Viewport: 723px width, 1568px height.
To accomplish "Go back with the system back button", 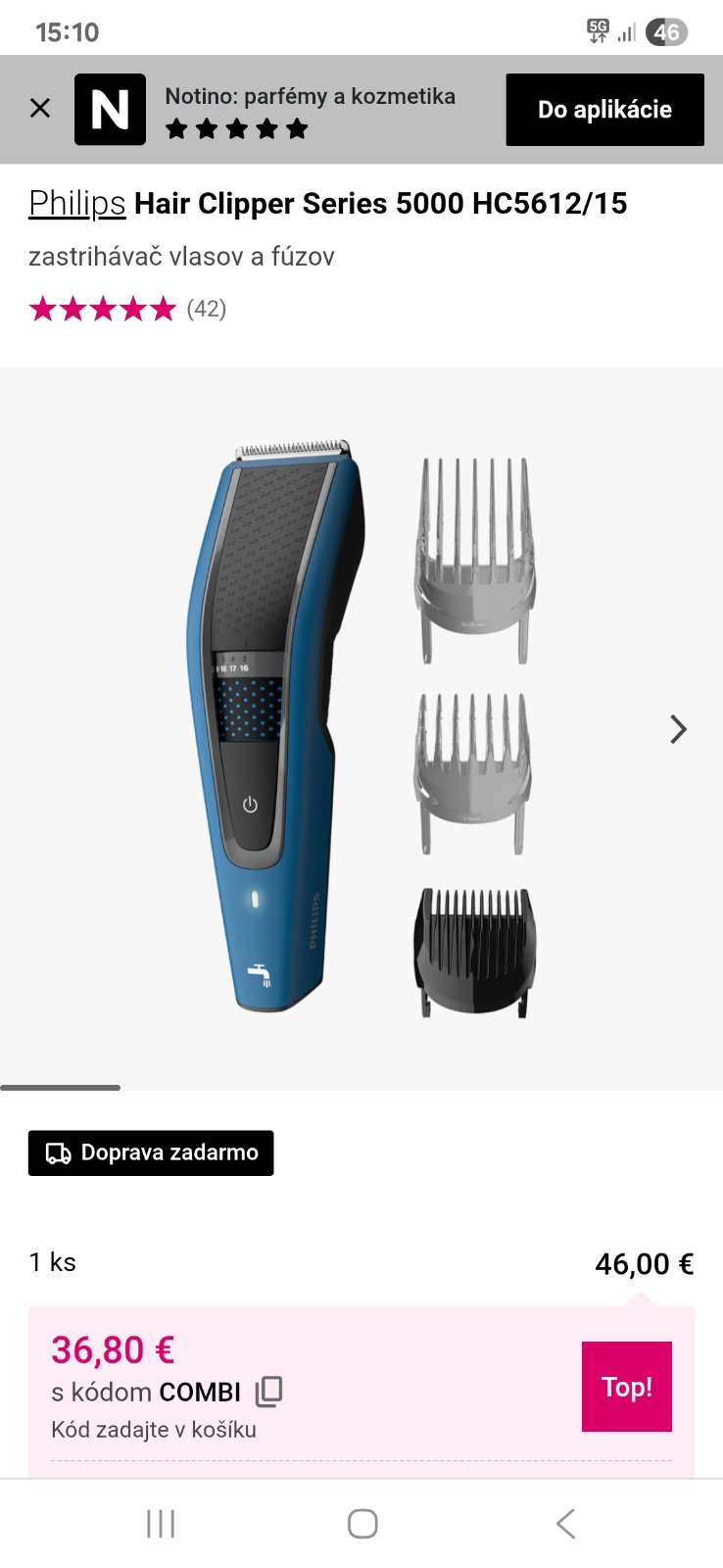I will point(565,1524).
